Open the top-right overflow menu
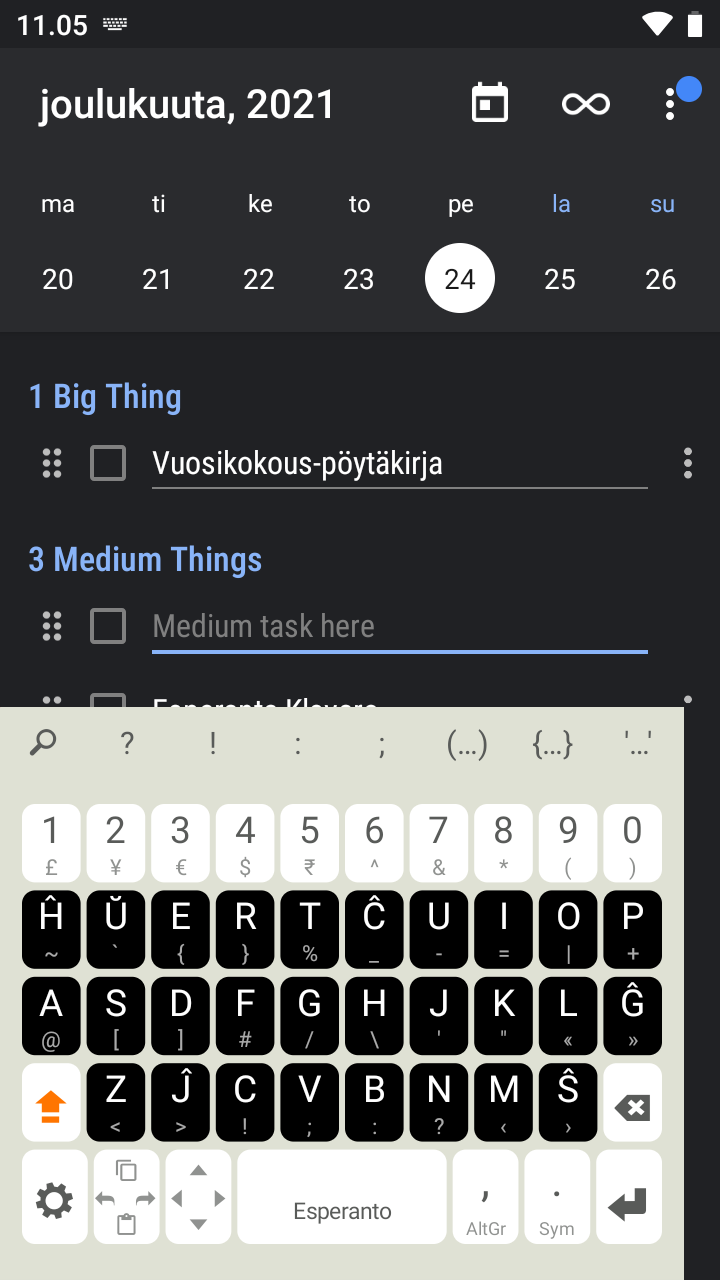The image size is (720, 1280). 670,104
